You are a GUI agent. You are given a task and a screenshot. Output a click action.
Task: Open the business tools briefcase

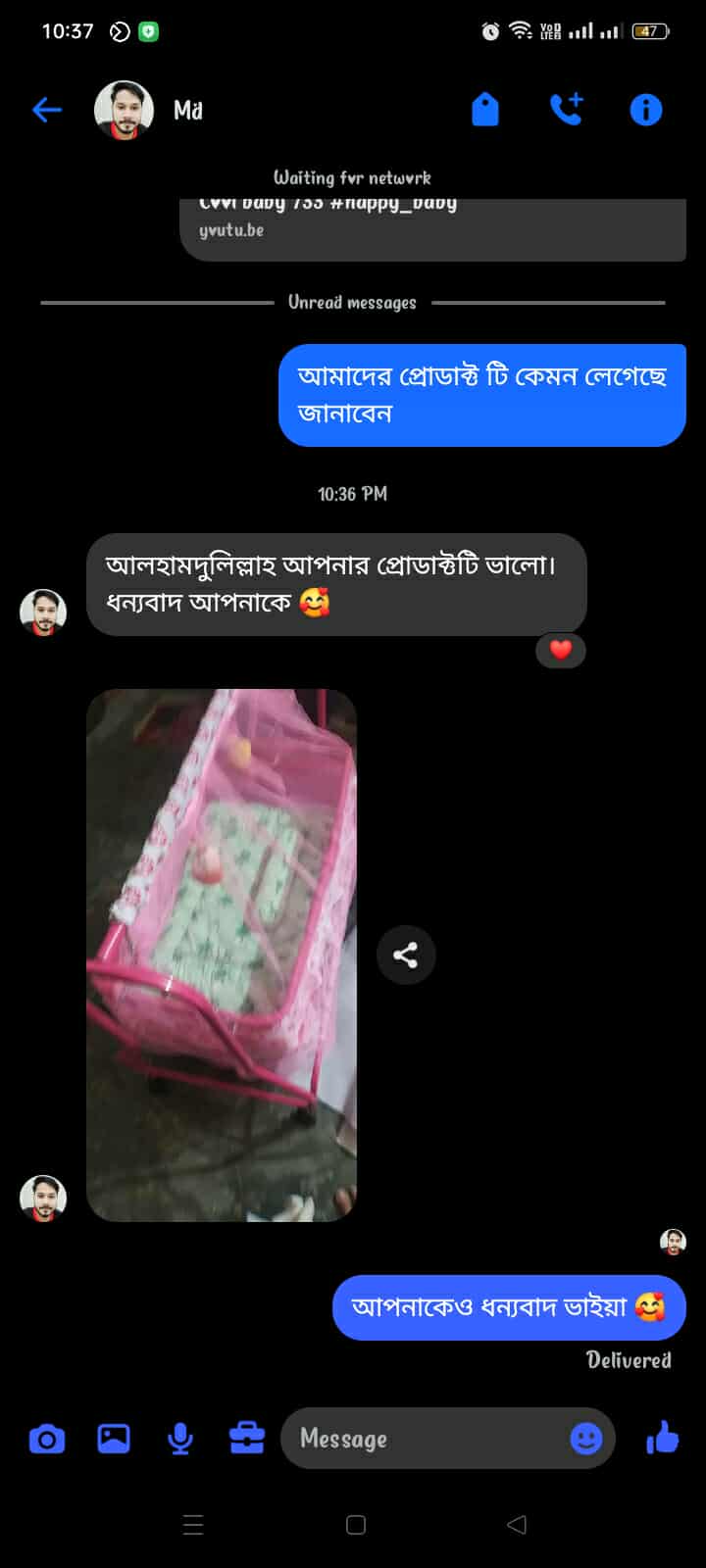click(x=247, y=1439)
